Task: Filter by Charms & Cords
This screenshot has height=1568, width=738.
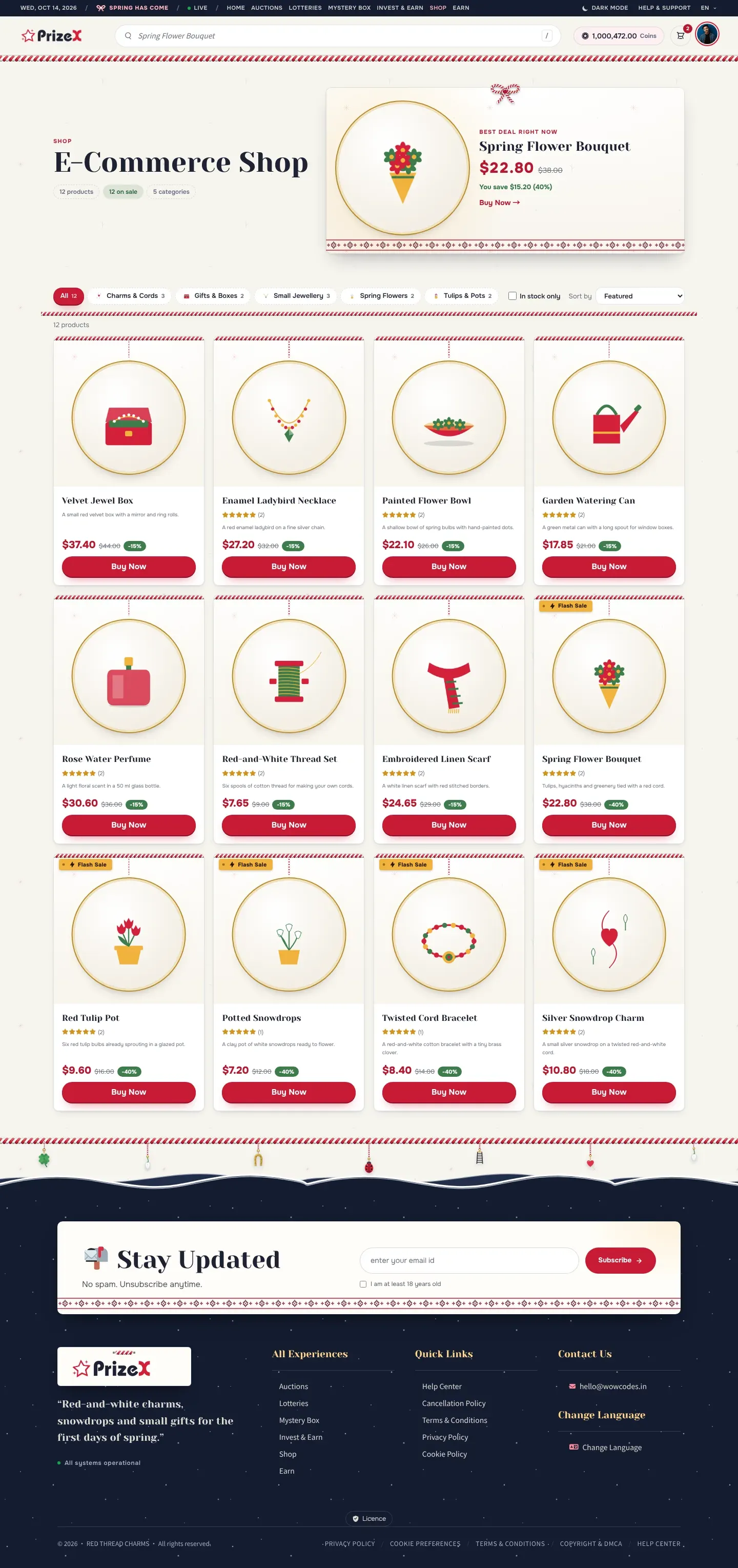Action: (x=130, y=296)
